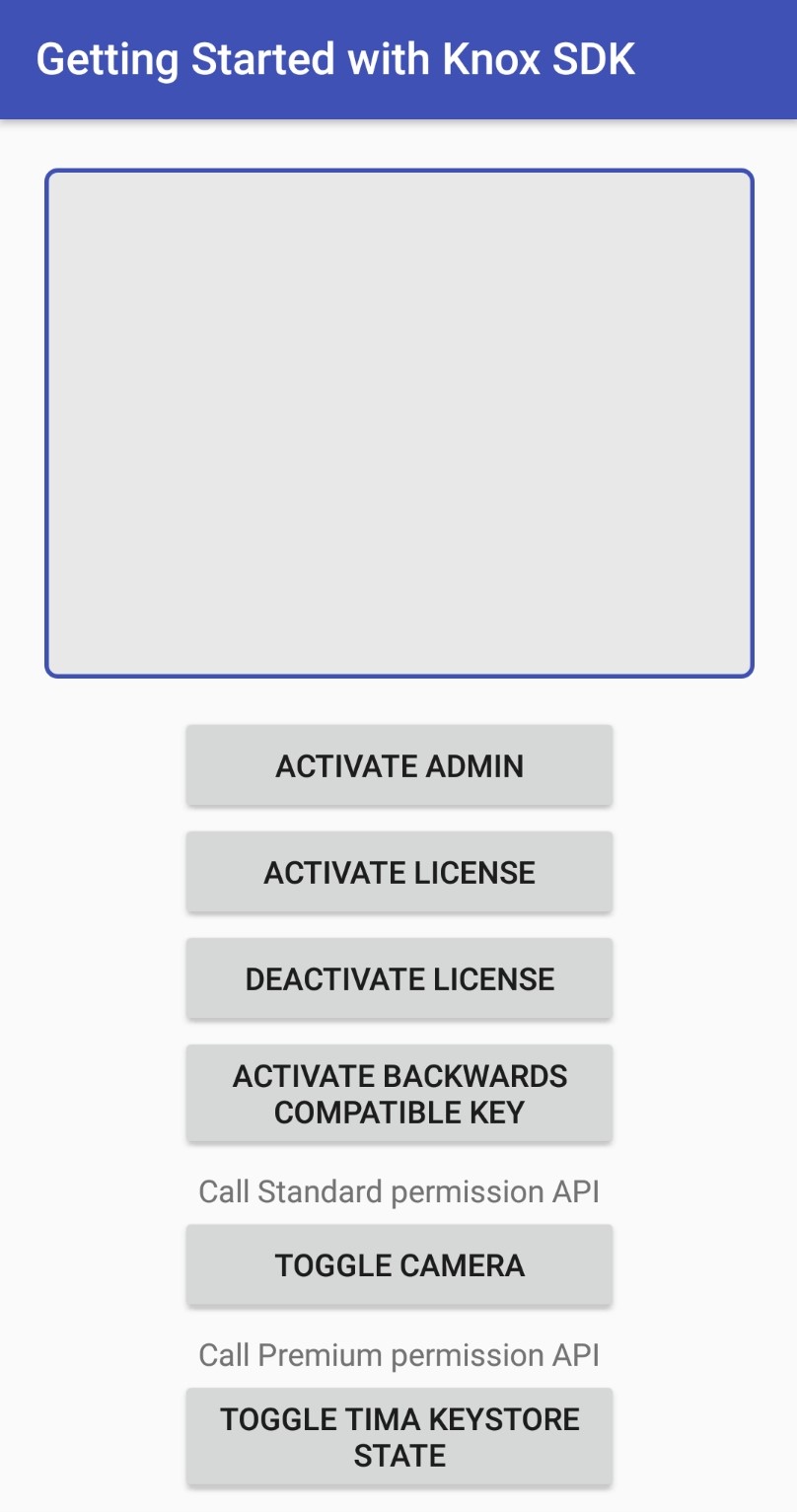This screenshot has height=1512, width=797.
Task: Toggle TIMA Keystore state
Action: pos(399,1437)
